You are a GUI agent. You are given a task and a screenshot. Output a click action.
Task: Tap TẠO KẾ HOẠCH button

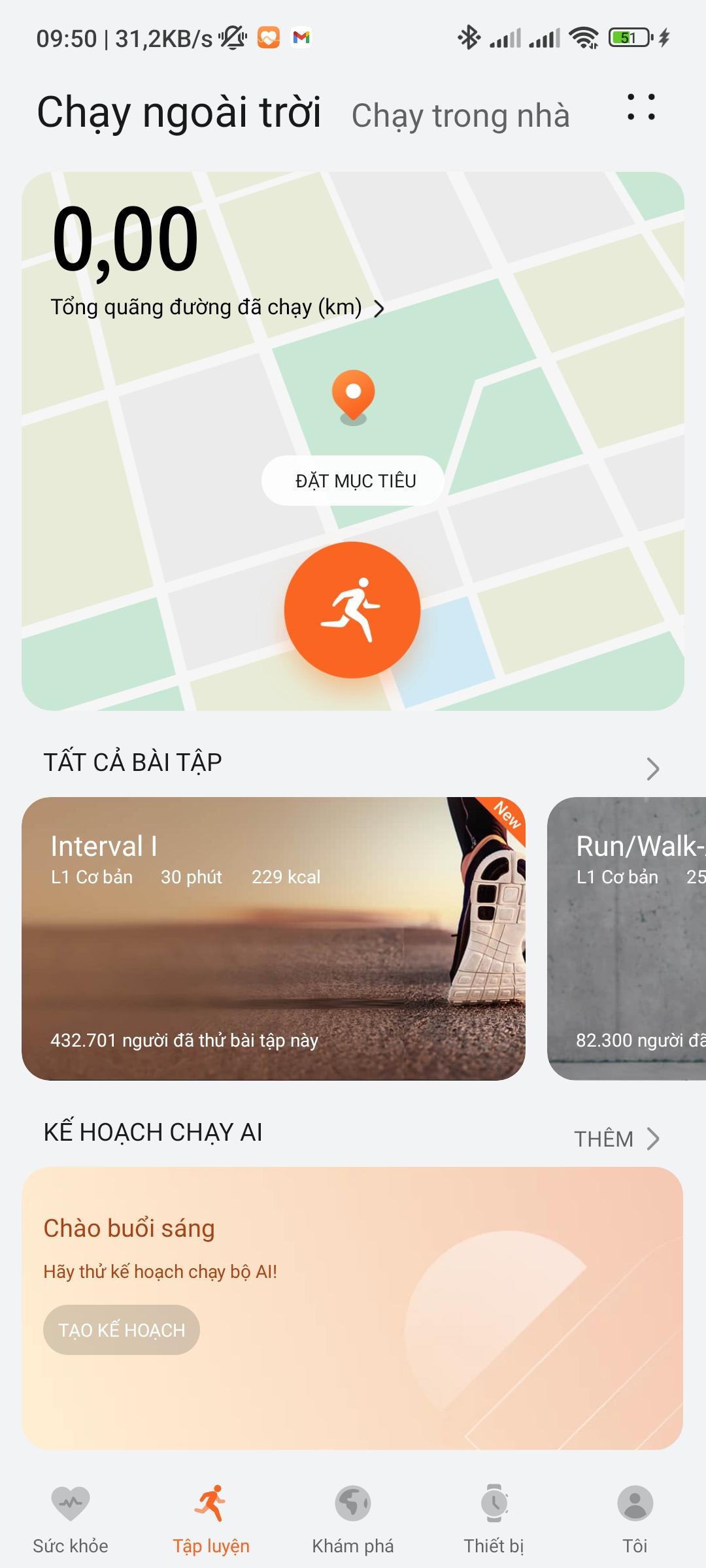122,1330
